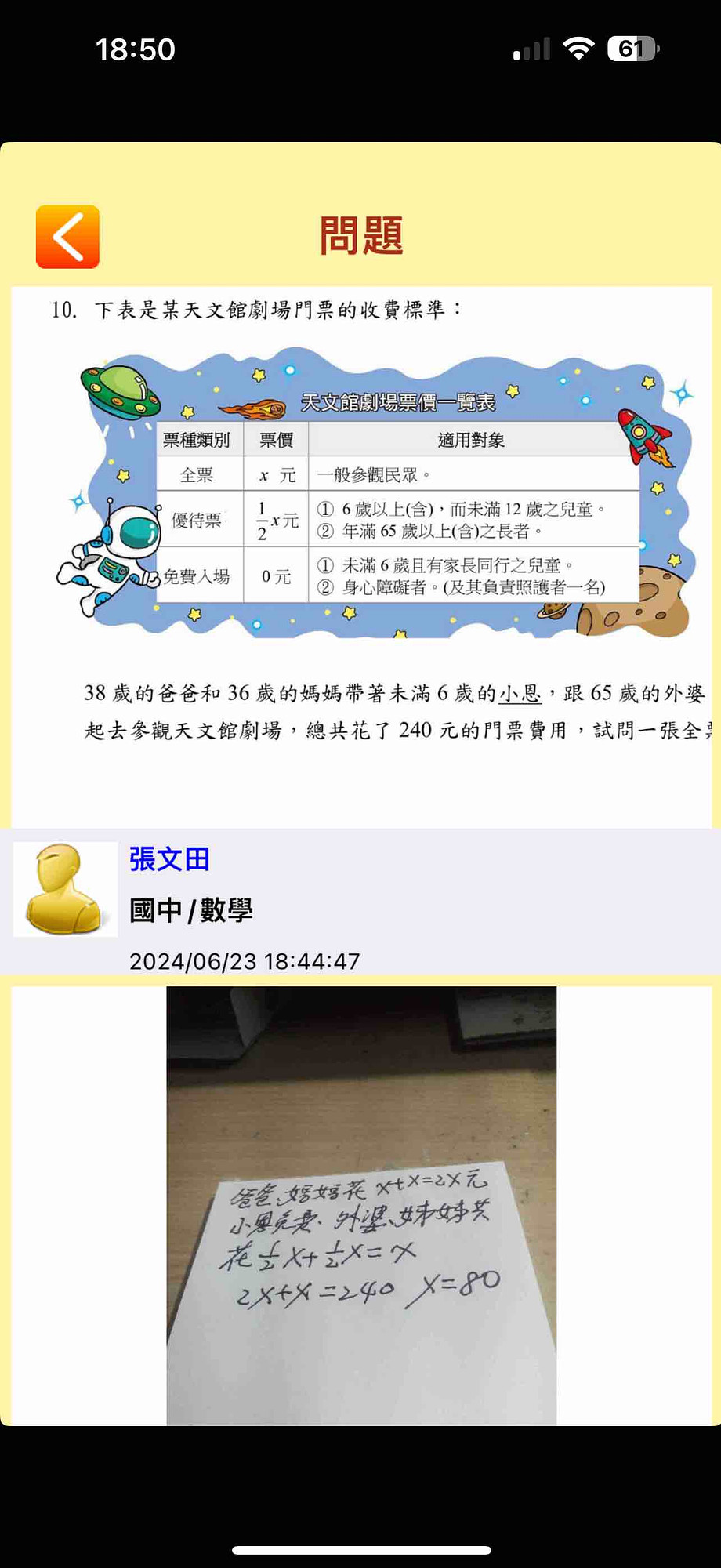
Task: Open 張文田's profile name link
Action: 169,859
